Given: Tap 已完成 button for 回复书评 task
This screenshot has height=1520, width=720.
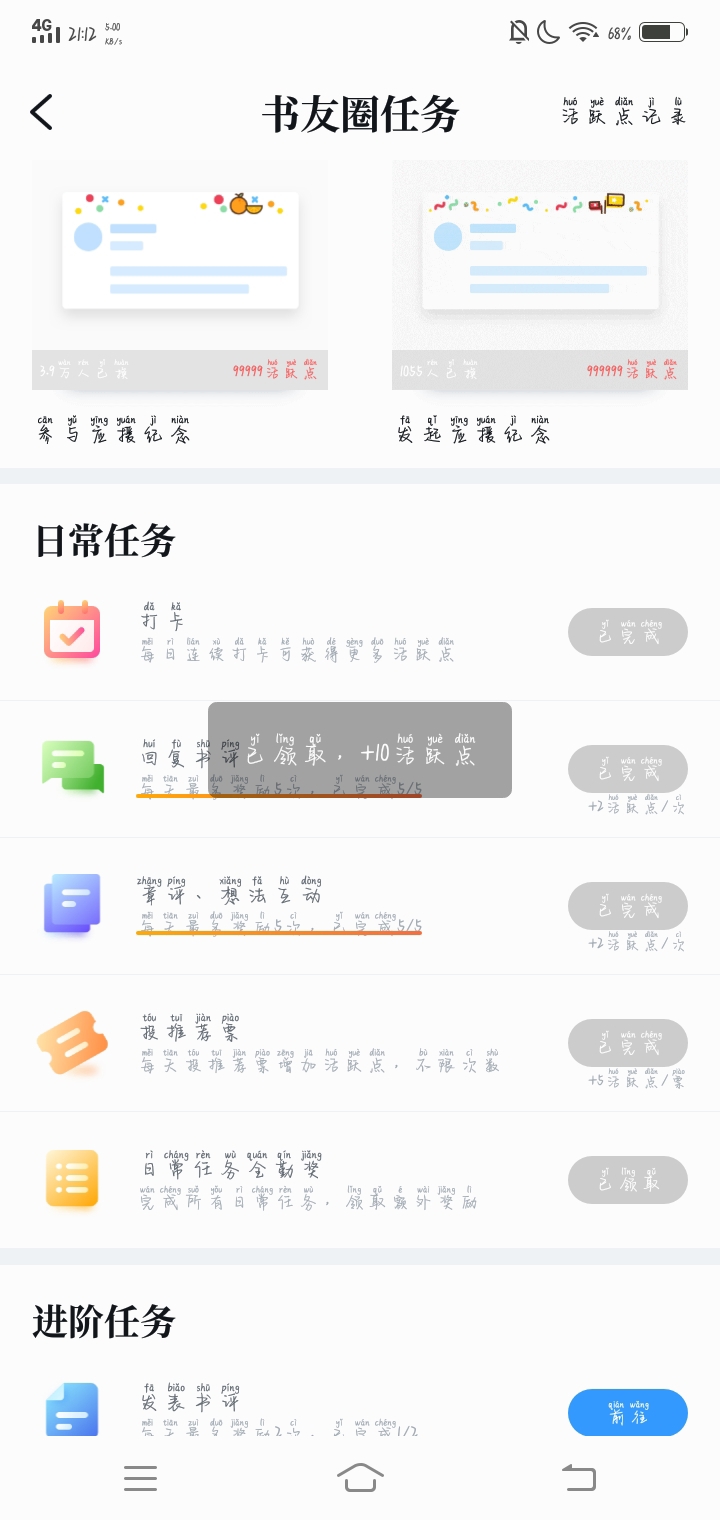Looking at the screenshot, I should click(x=627, y=769).
